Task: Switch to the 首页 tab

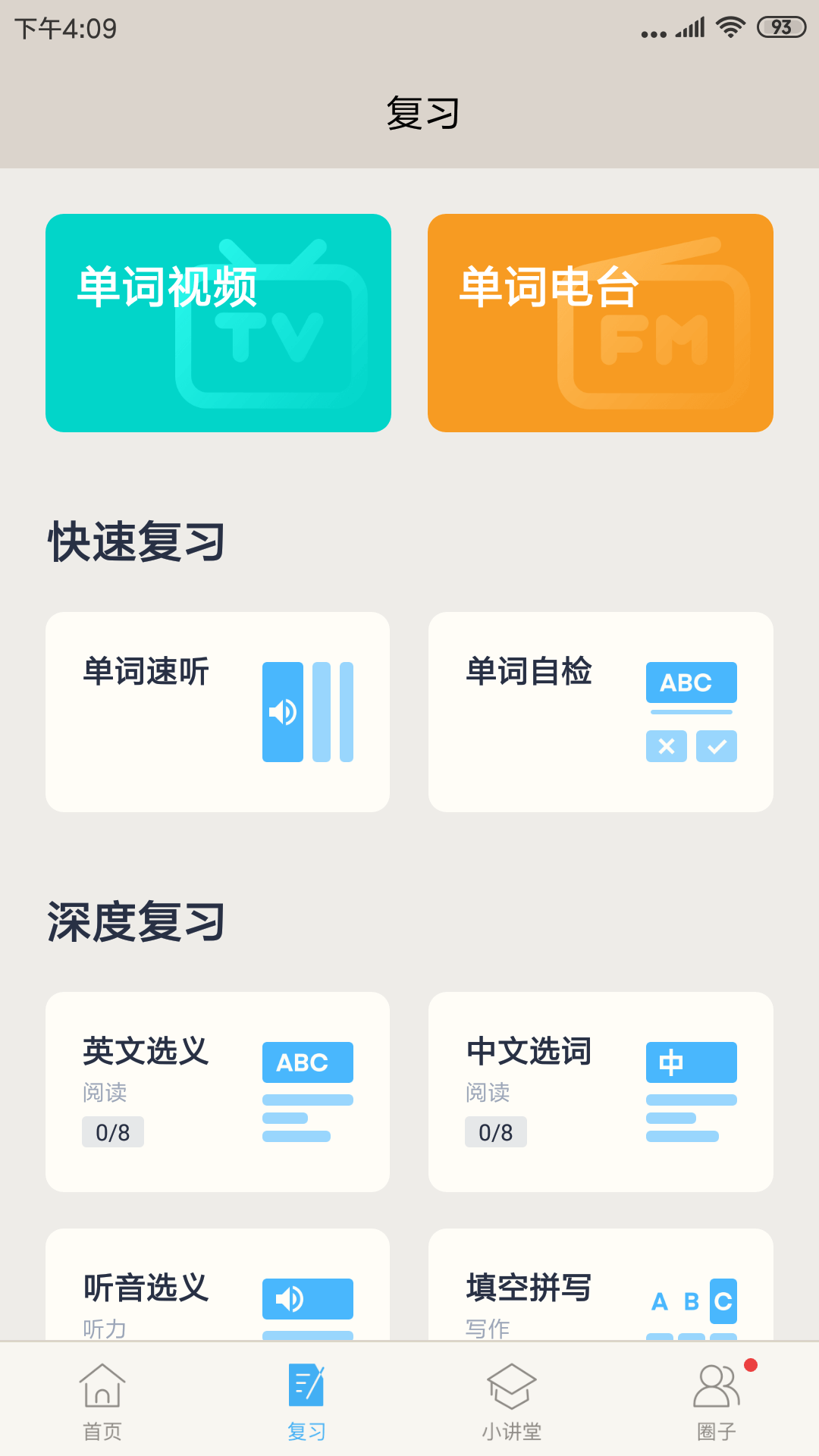Action: coord(102,1401)
